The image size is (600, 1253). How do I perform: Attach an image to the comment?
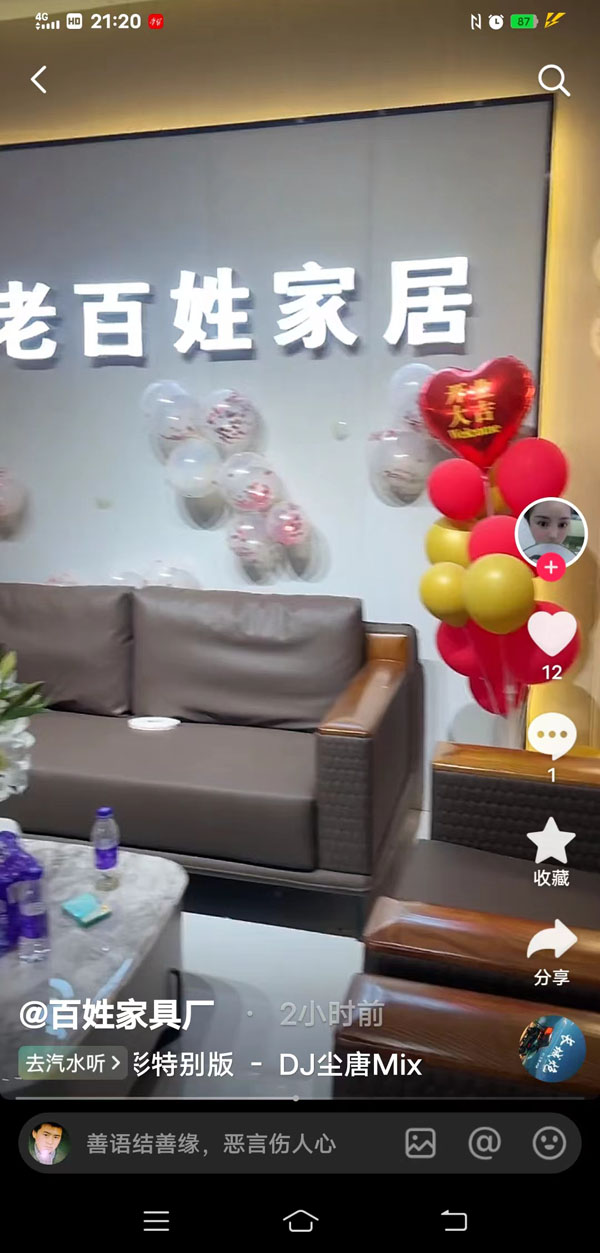[421, 1143]
